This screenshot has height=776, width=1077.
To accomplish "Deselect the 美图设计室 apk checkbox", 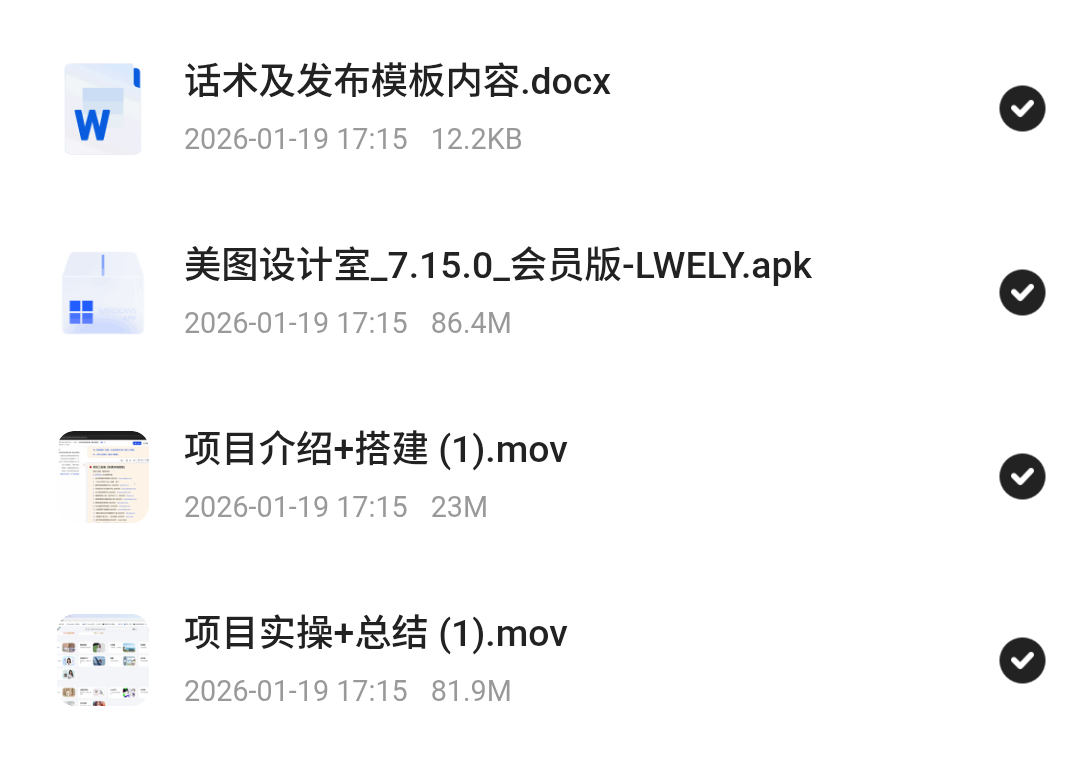I will click(1021, 293).
